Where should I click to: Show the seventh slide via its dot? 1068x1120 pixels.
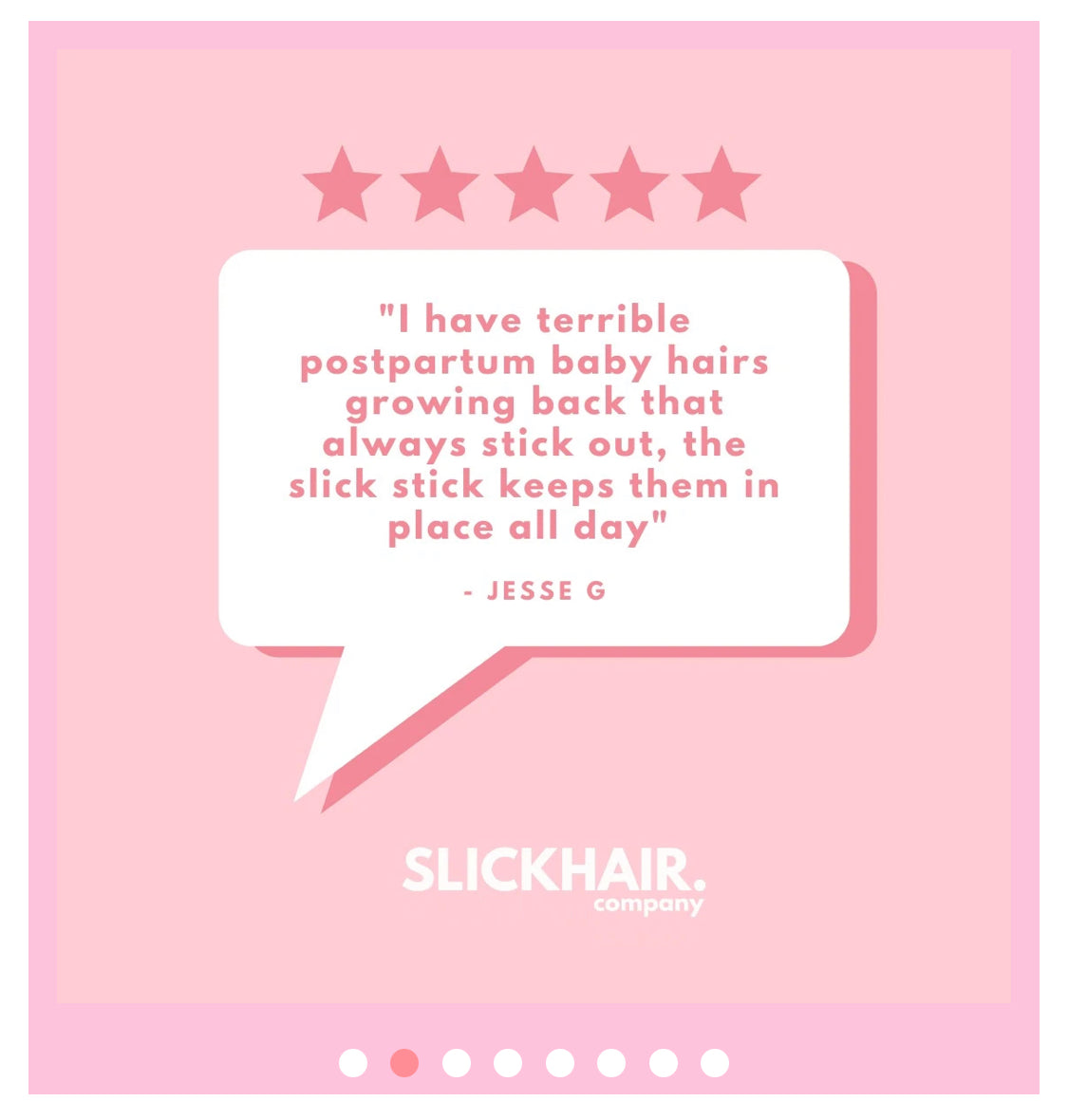[664, 1063]
